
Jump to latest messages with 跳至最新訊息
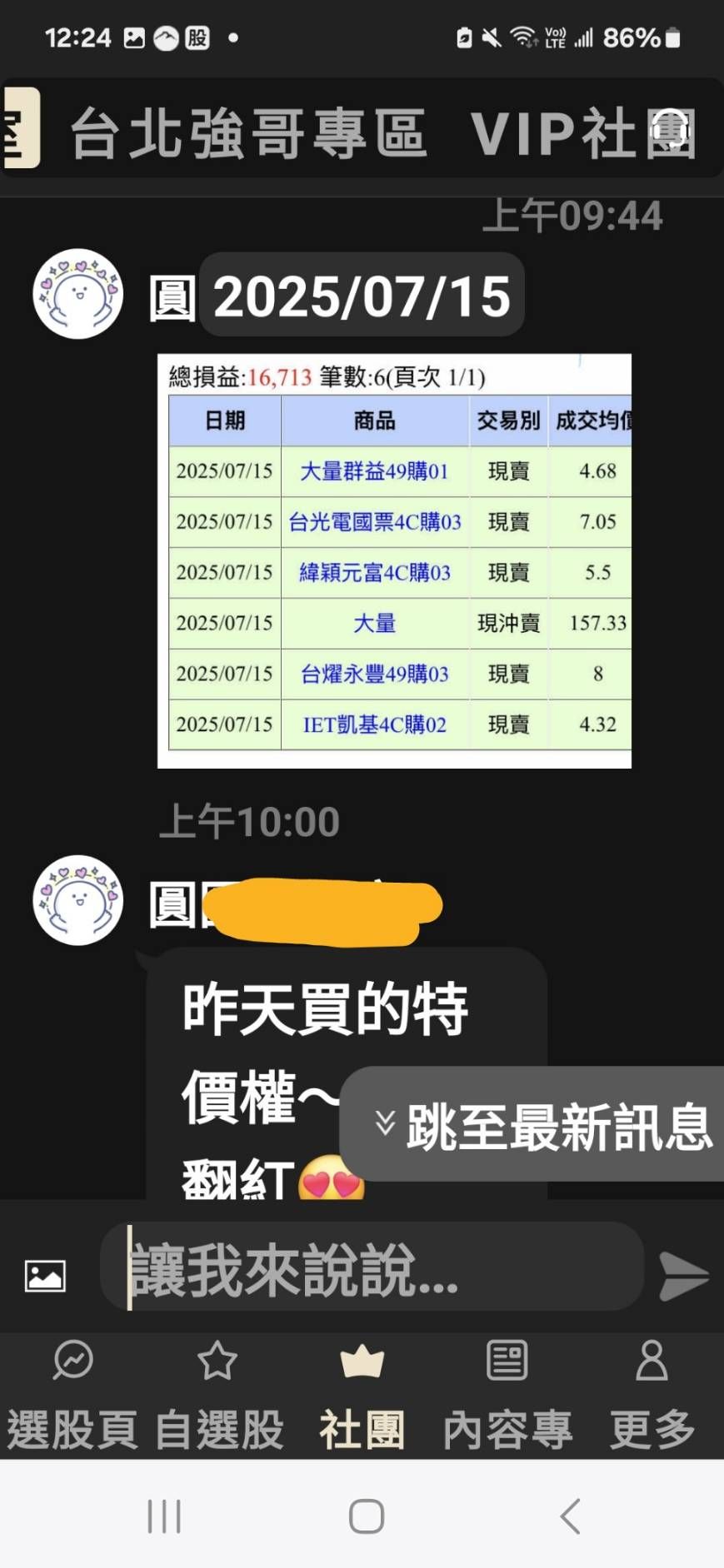pos(542,1125)
